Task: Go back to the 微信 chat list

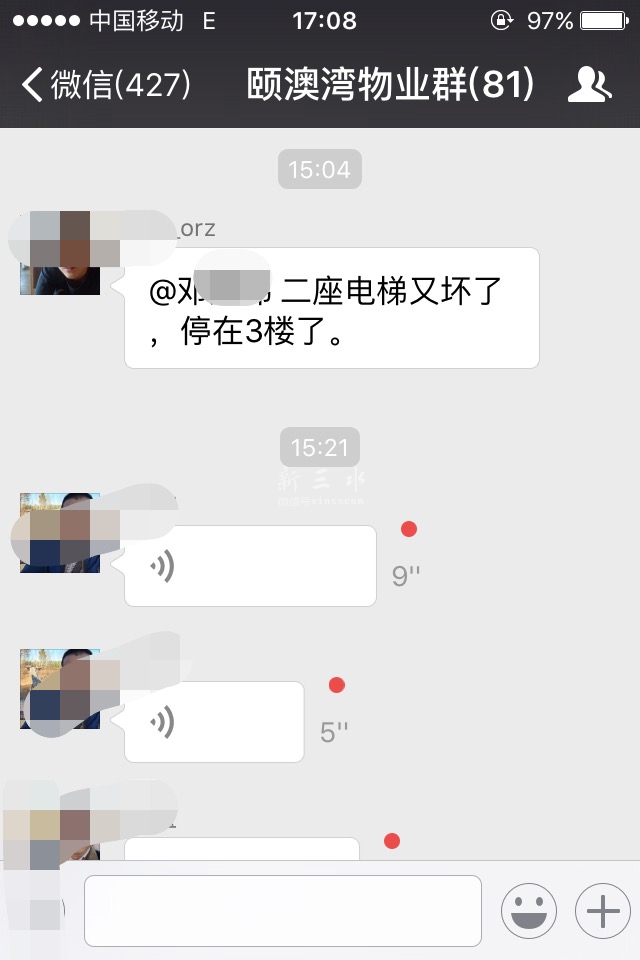Action: (105, 86)
